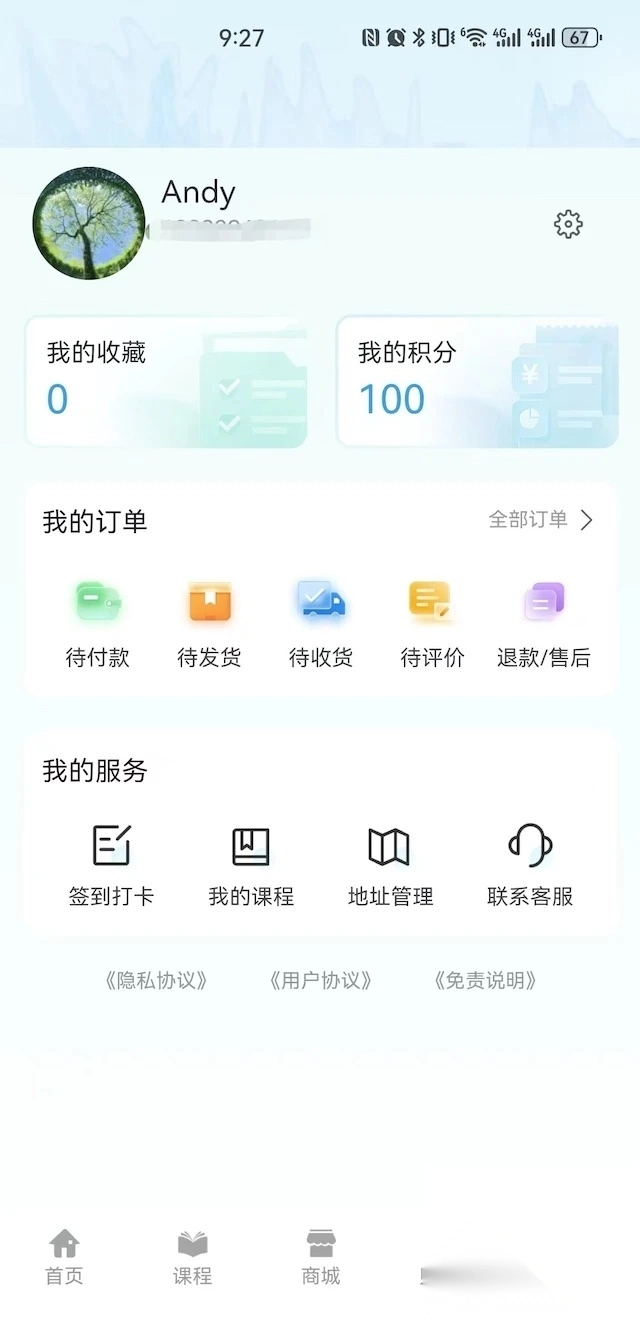Switch to the 首页 home tab
Screen dimensions: 640x1320
pos(64,1257)
